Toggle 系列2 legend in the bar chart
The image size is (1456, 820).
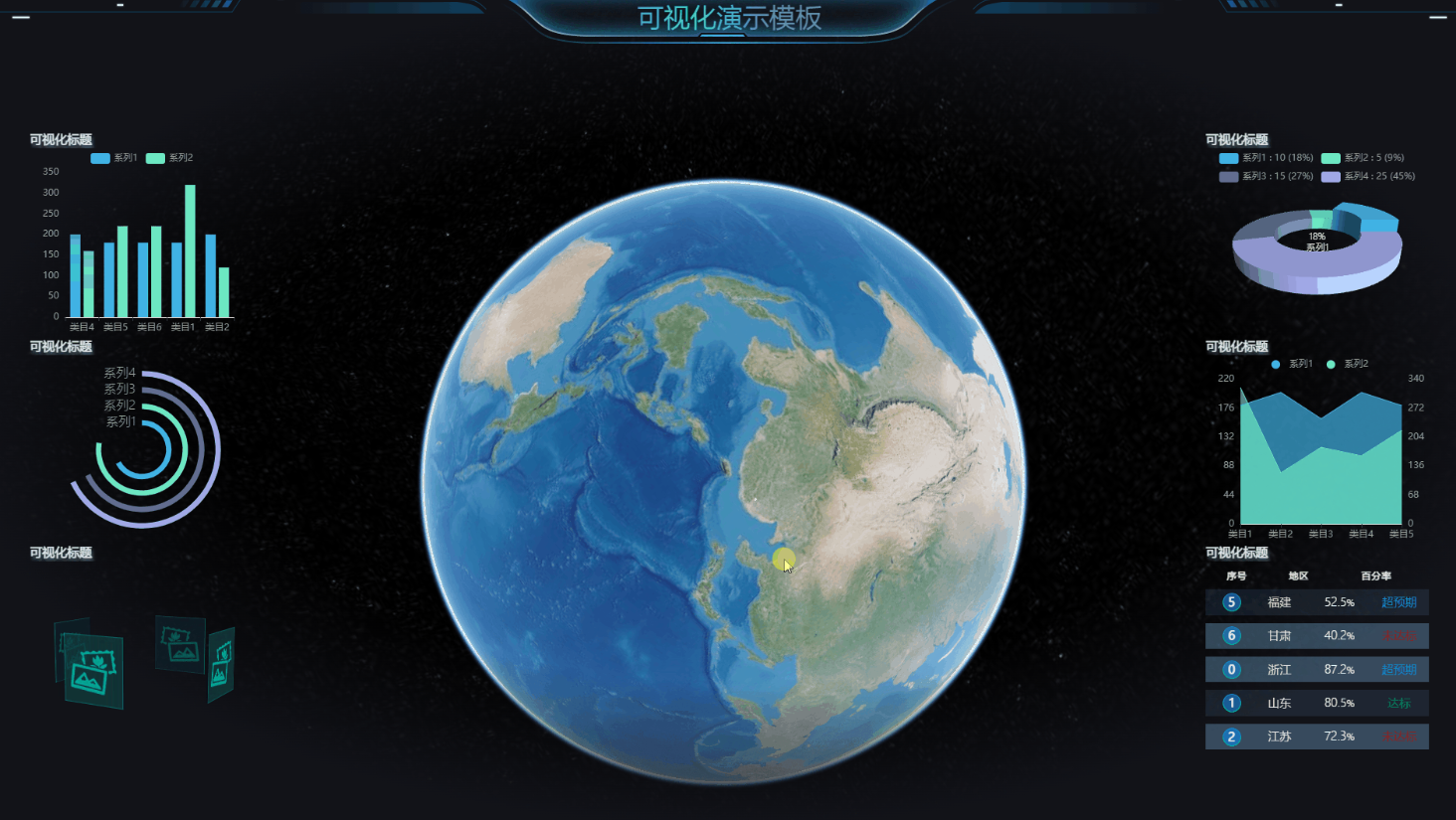(x=169, y=158)
